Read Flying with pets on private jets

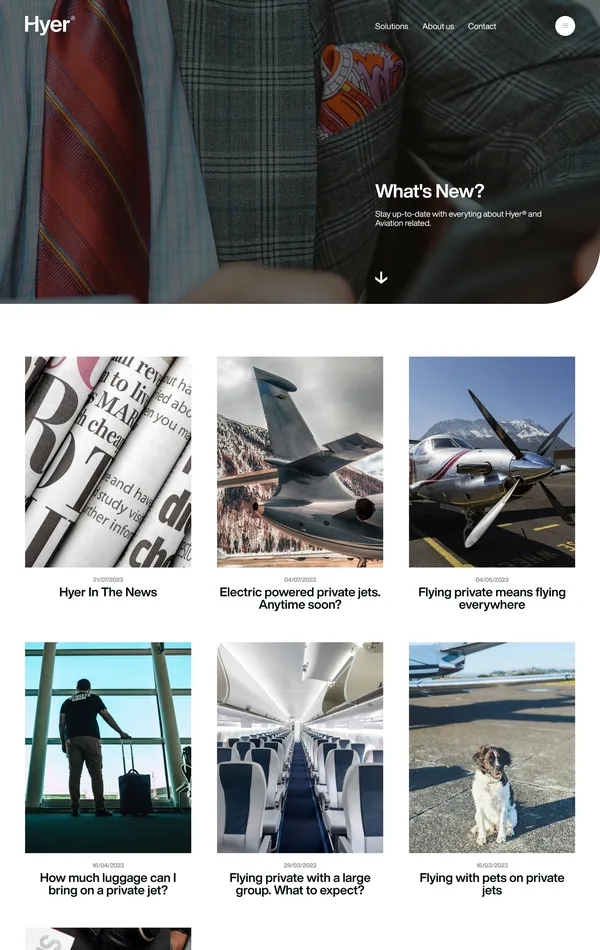pos(492,884)
